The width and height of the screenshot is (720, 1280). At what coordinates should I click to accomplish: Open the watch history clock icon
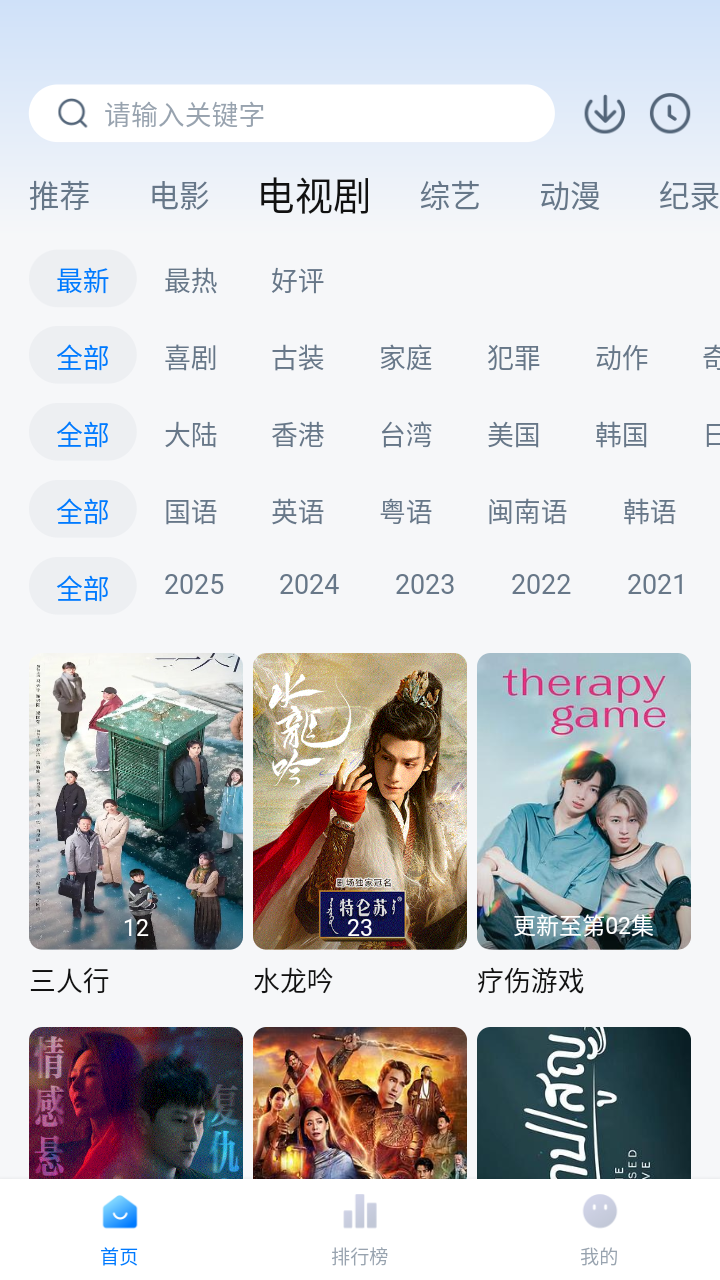[x=669, y=113]
